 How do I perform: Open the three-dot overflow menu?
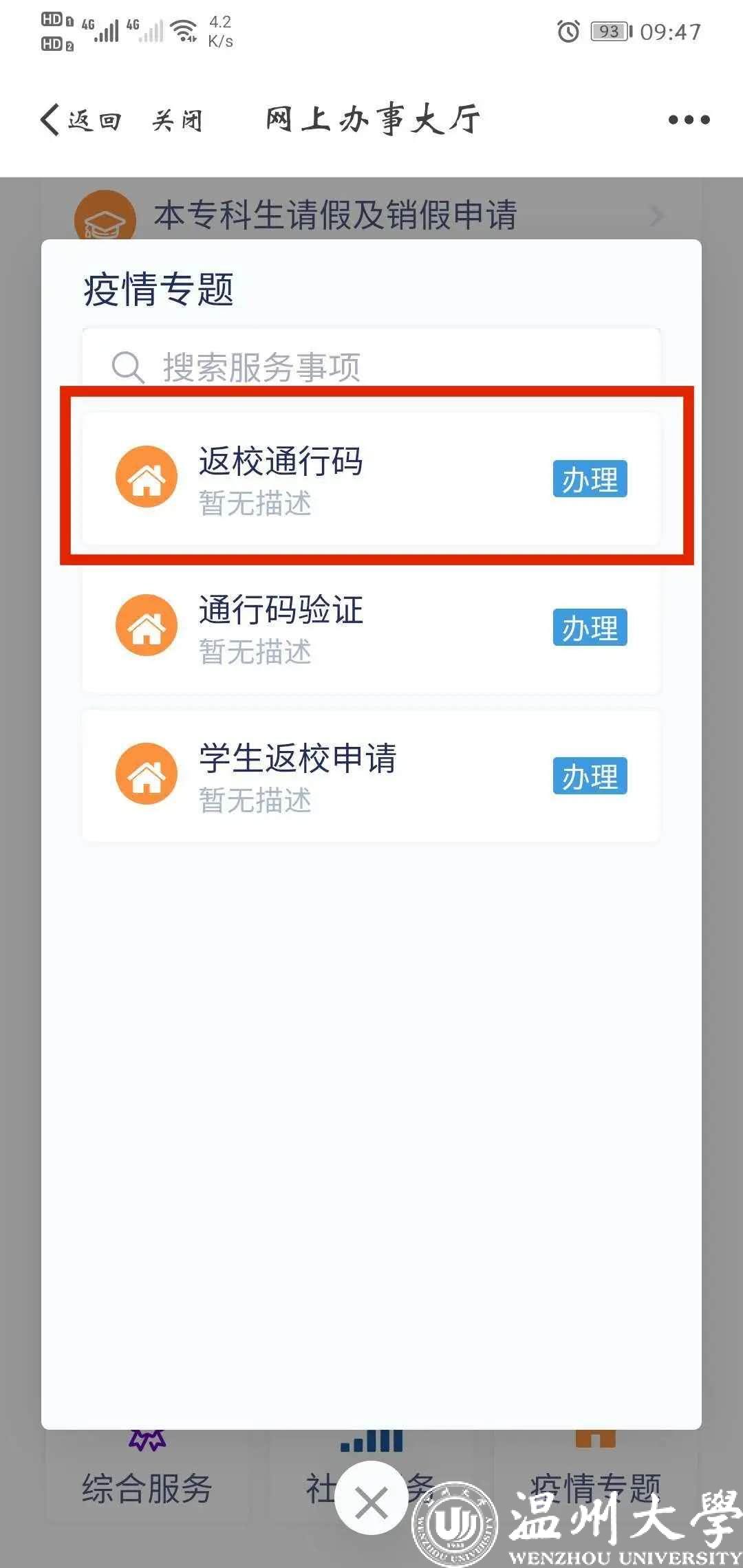click(689, 120)
